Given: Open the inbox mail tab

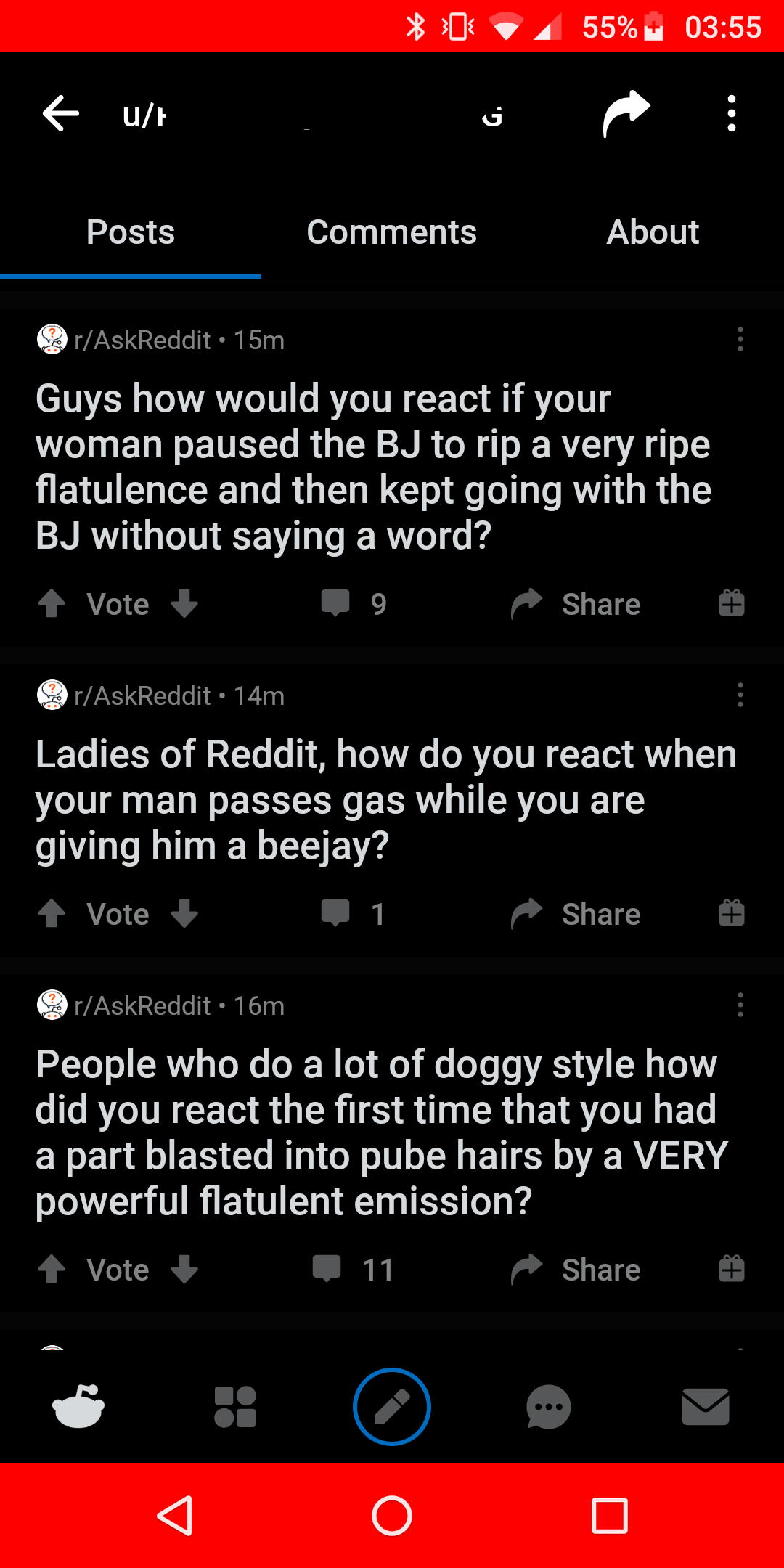Looking at the screenshot, I should coord(705,1407).
